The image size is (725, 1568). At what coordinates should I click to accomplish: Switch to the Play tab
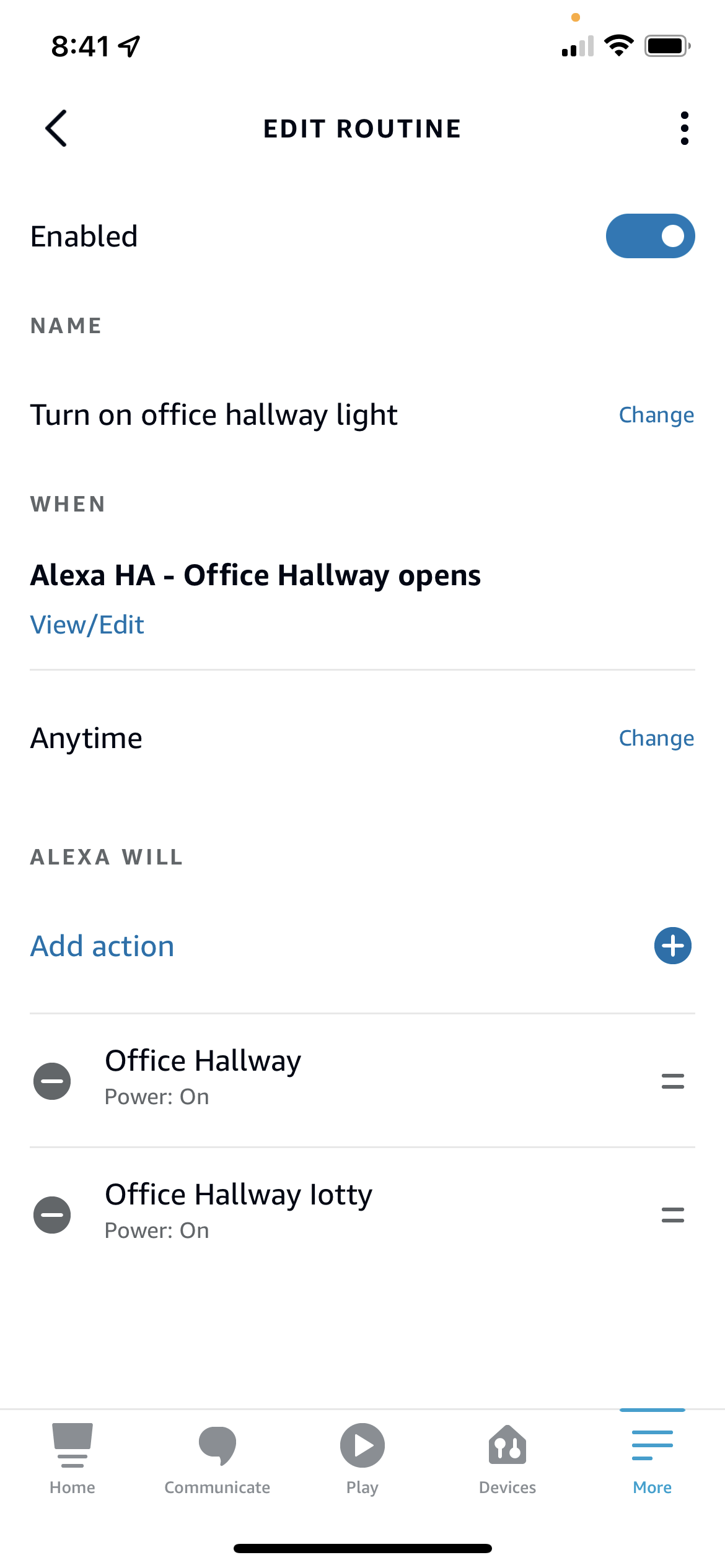click(362, 1458)
